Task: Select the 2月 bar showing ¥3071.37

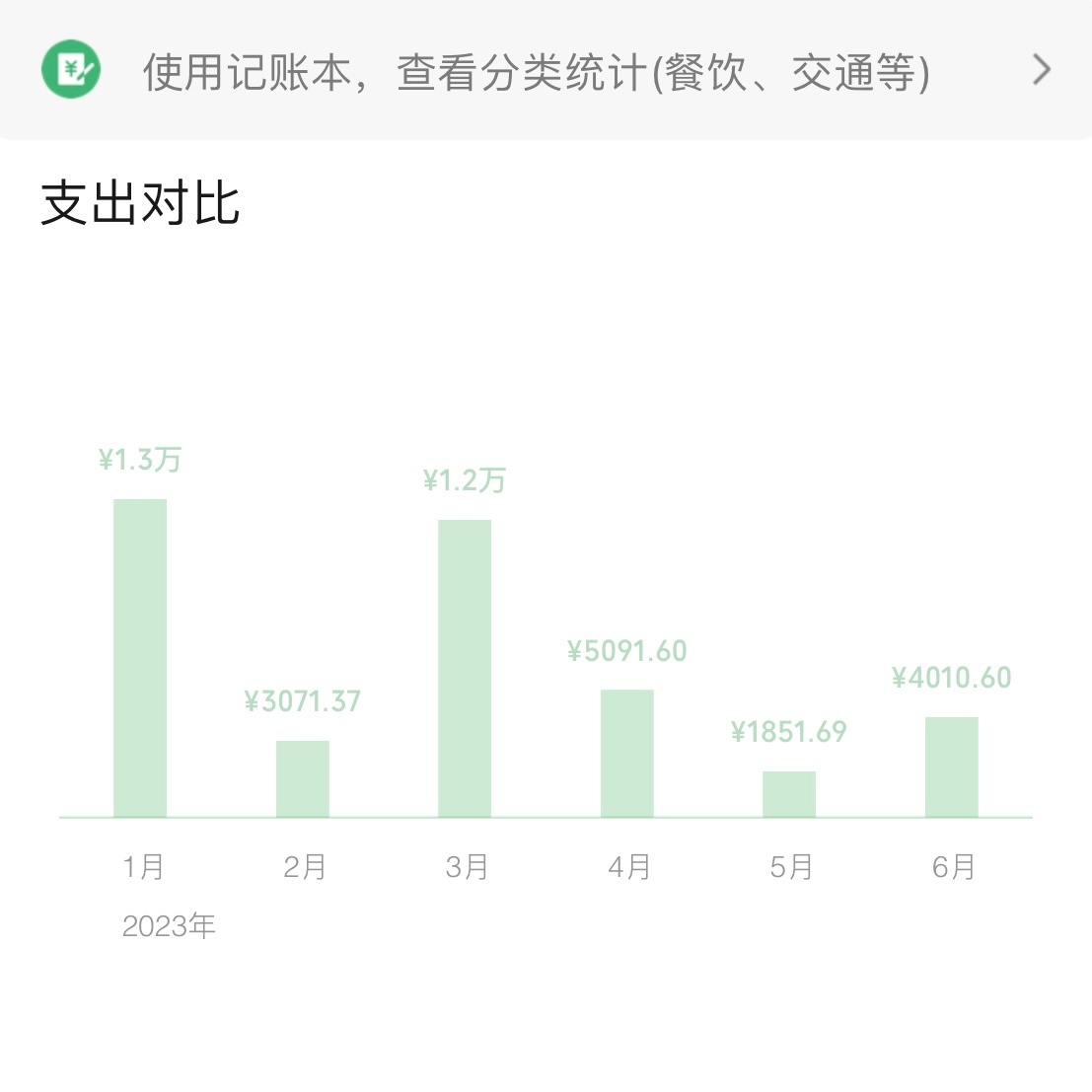Action: (303, 778)
